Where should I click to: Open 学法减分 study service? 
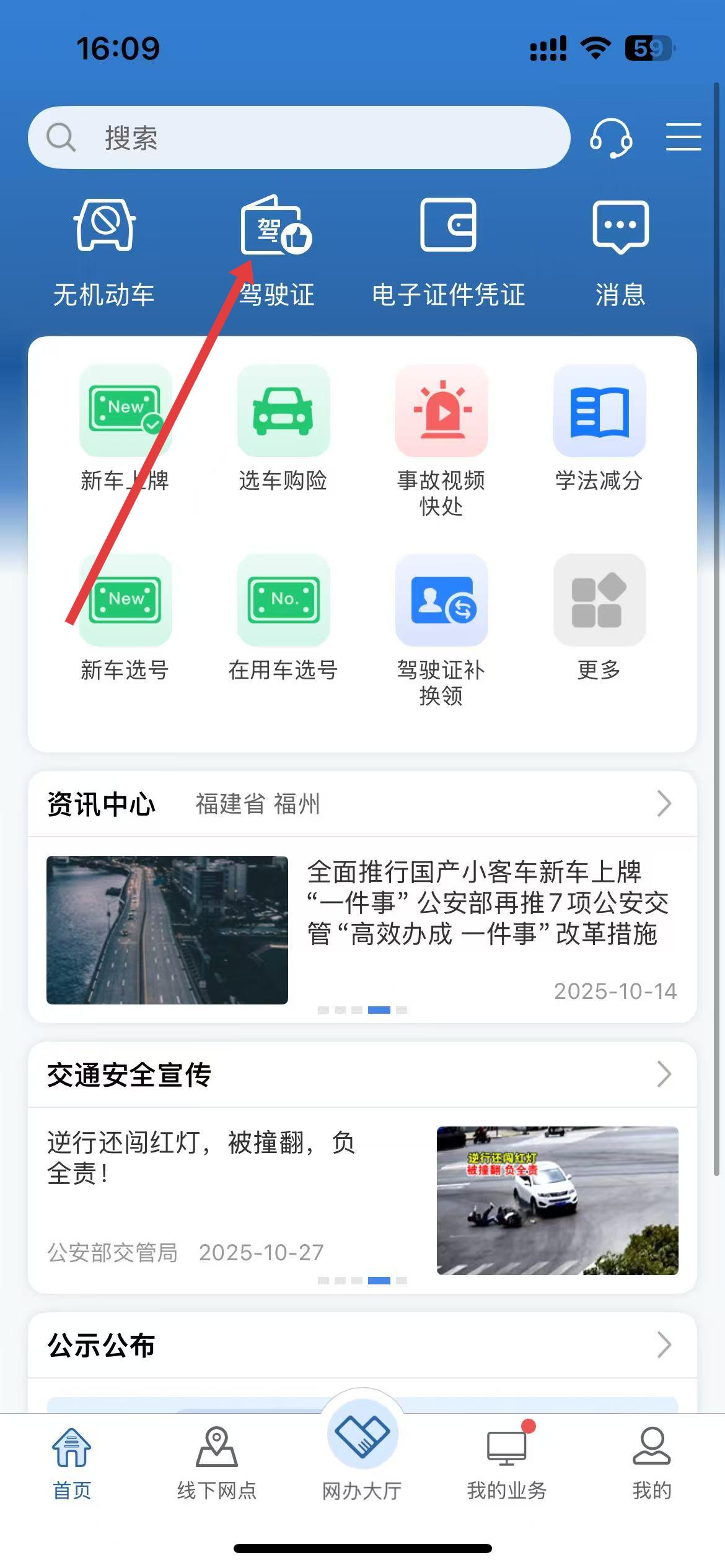tap(599, 427)
